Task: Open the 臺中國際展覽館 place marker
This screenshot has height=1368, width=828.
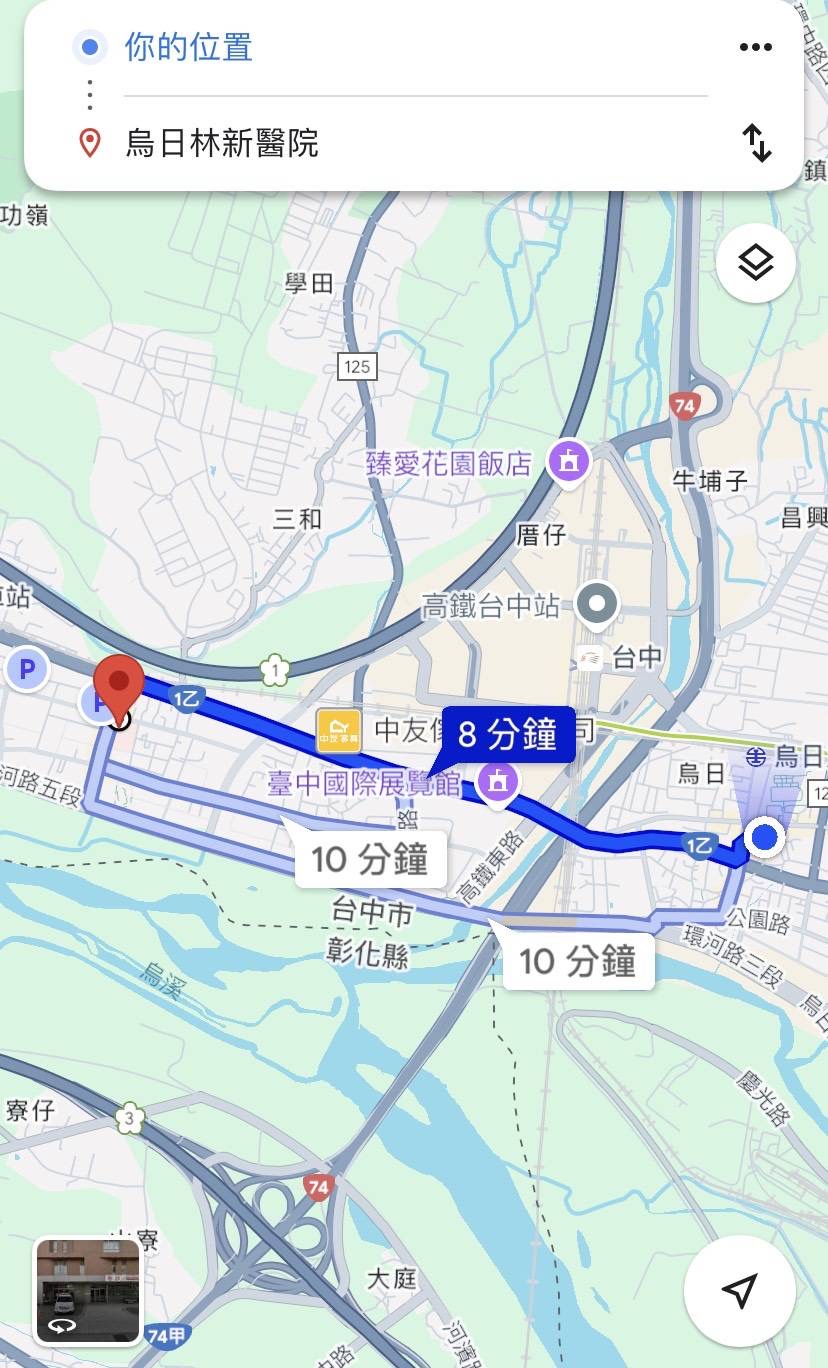Action: point(497,782)
